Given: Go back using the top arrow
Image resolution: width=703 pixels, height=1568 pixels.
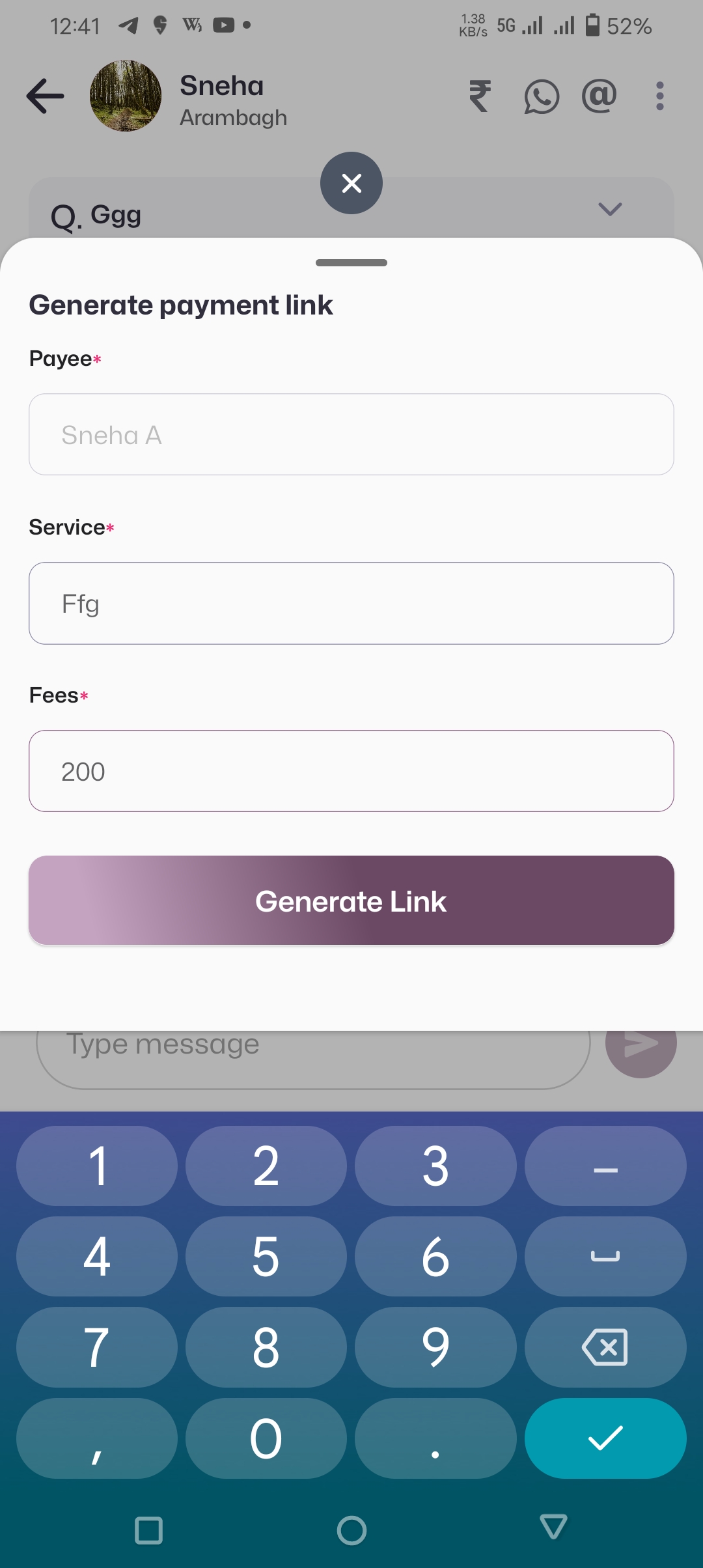Looking at the screenshot, I should click(46, 96).
